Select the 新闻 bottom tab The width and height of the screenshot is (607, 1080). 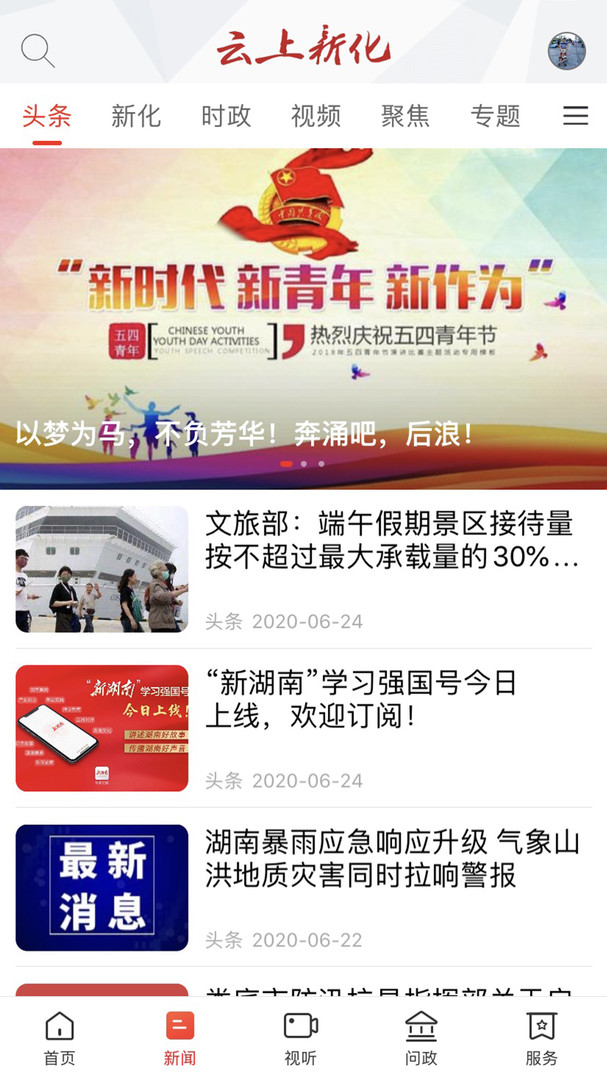coord(180,1038)
